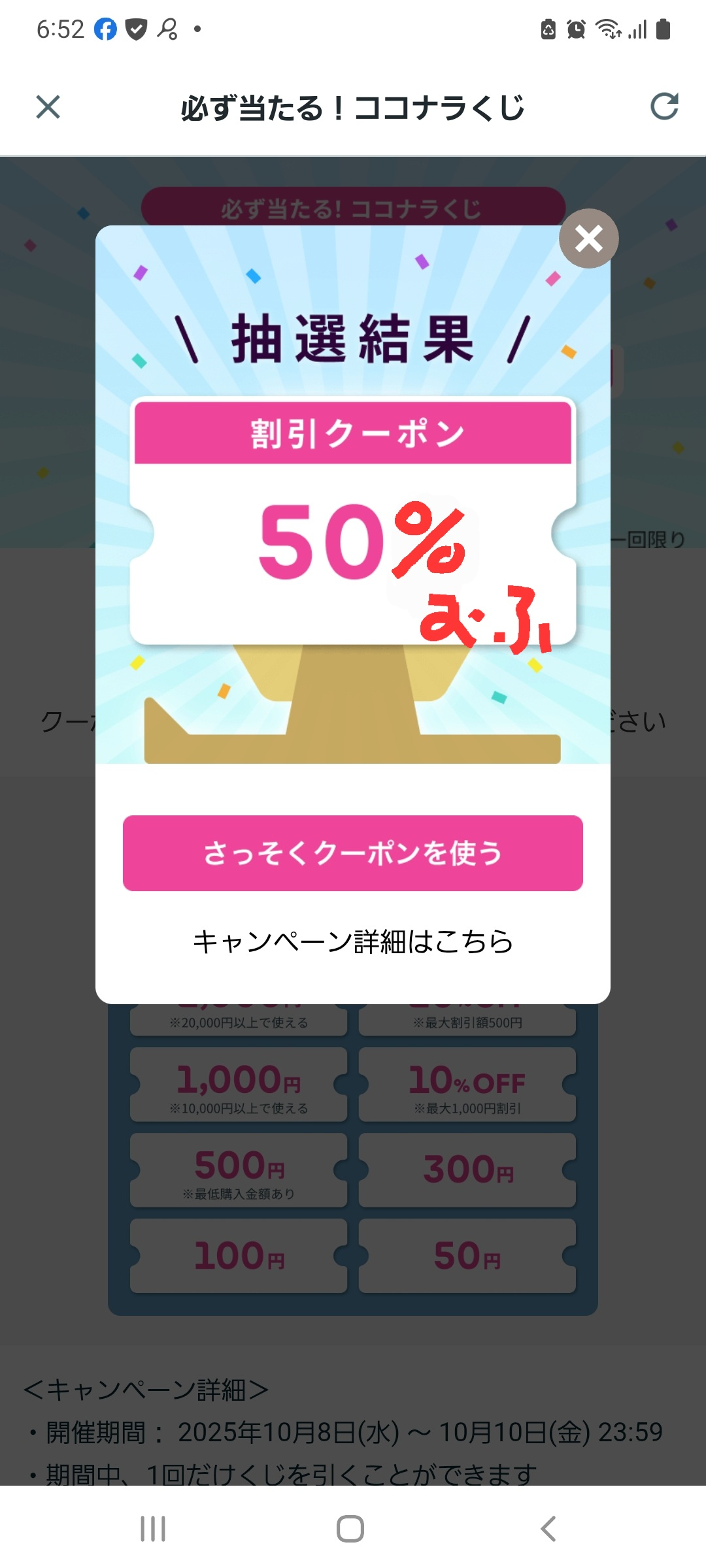Dismiss the 抽選結果 result popup
The height and width of the screenshot is (1568, 706).
[588, 239]
